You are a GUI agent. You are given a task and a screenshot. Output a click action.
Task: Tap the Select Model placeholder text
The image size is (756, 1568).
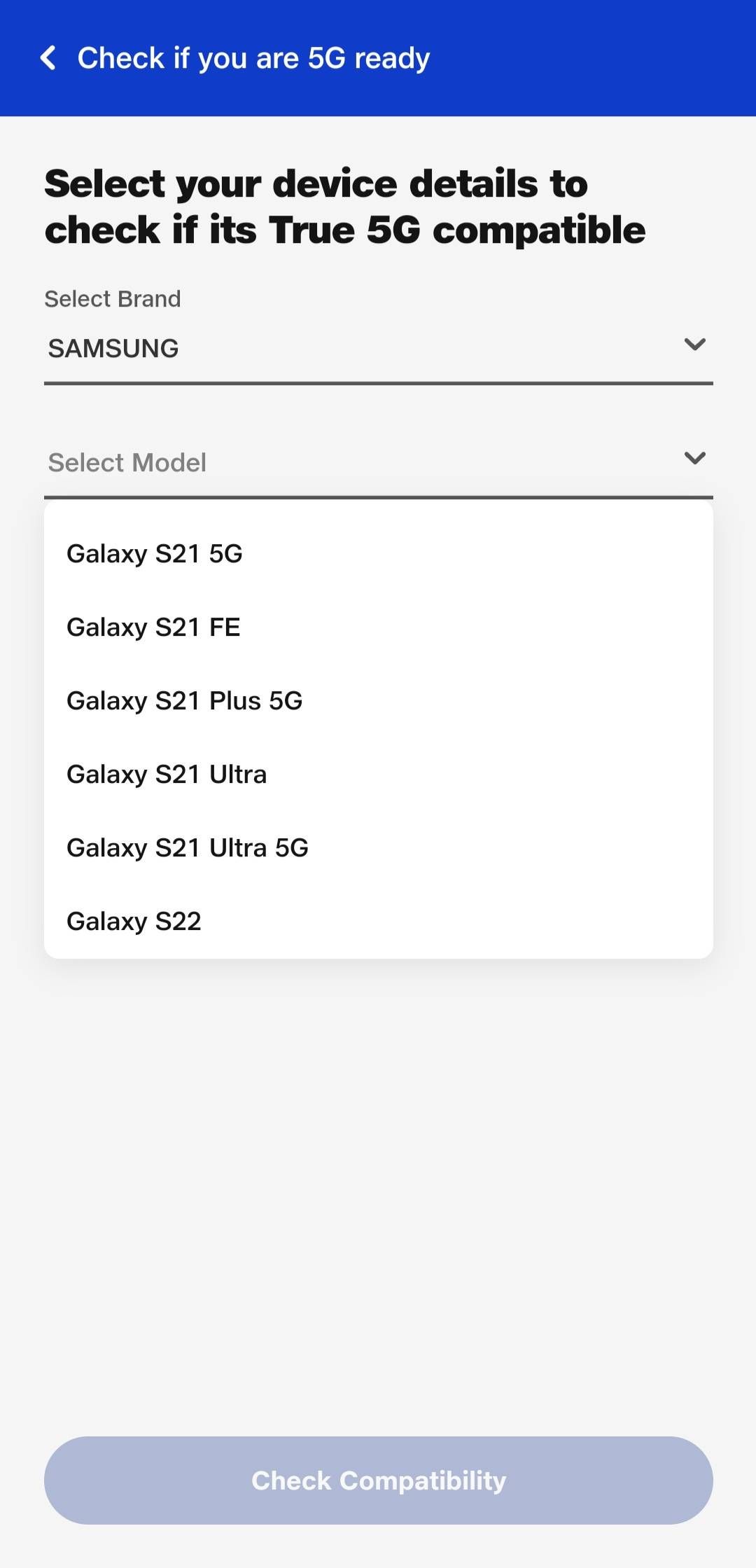pos(127,462)
